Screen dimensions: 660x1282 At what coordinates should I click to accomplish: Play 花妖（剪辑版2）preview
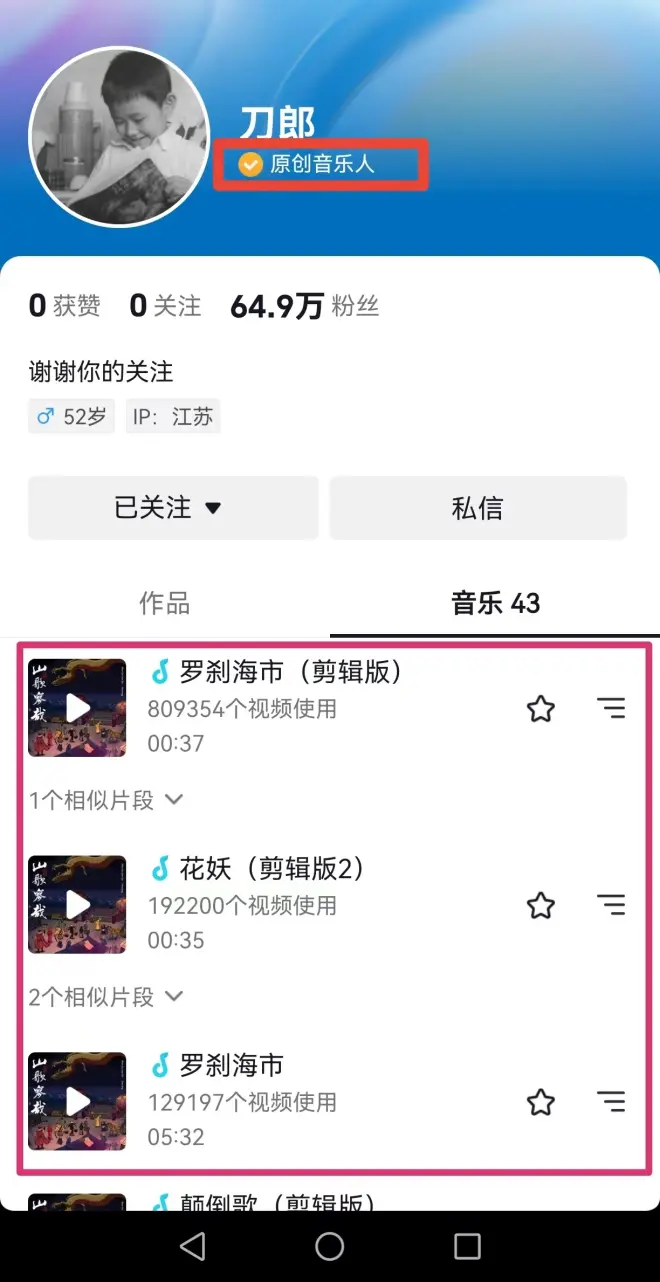point(77,904)
